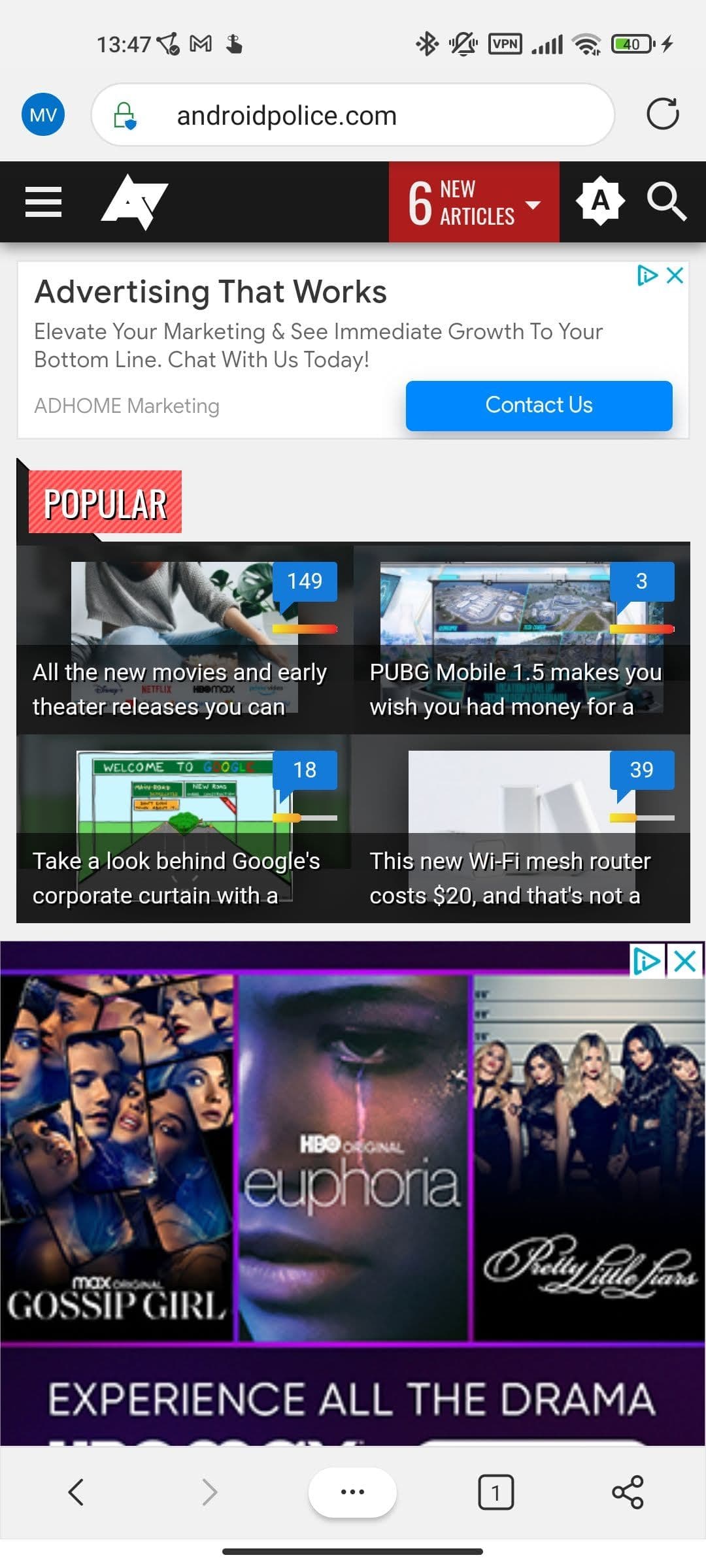Viewport: 706px width, 1568px height.
Task: Open the MV profile avatar
Action: tap(43, 115)
